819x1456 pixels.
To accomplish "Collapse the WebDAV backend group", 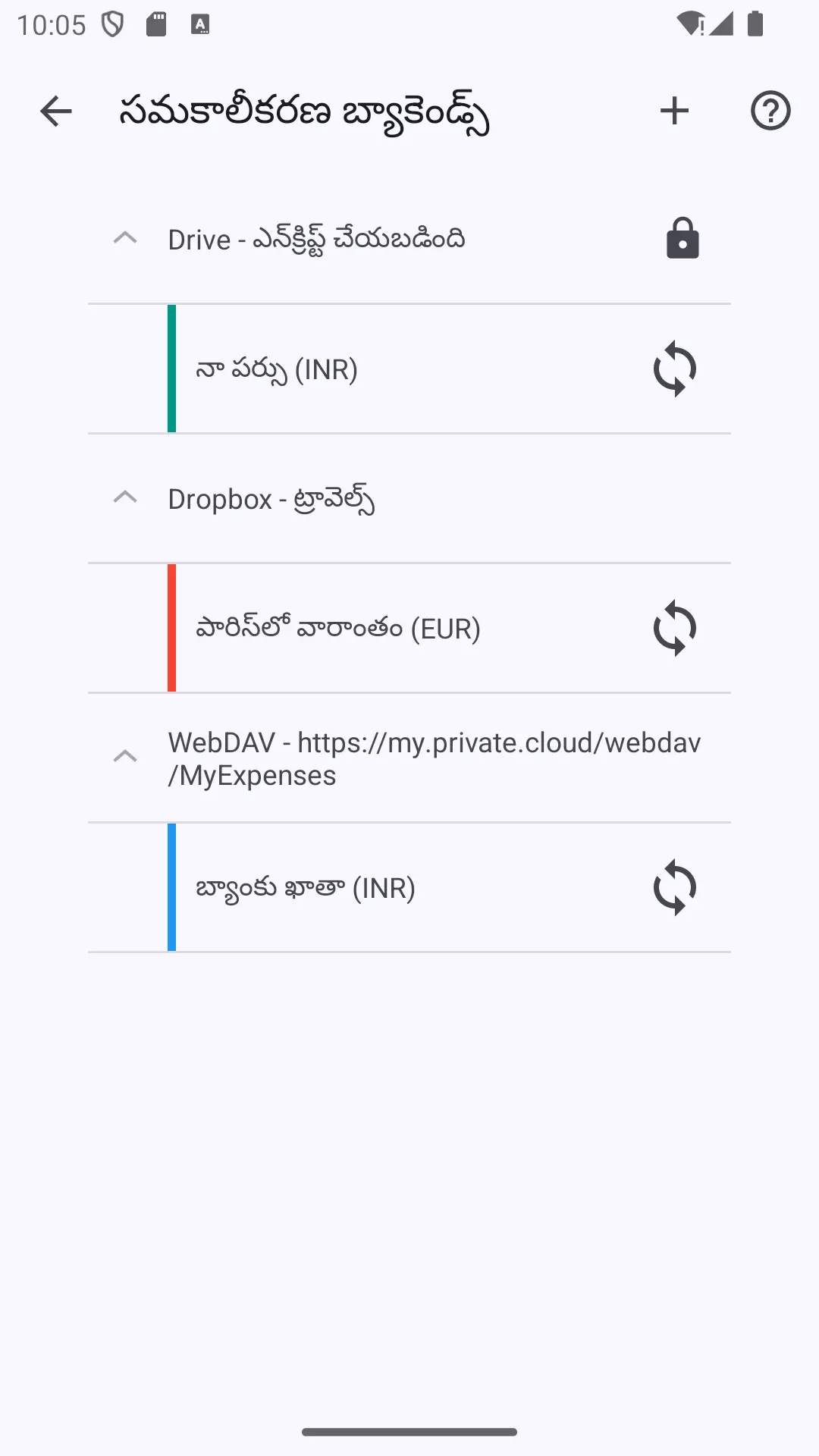I will point(125,758).
